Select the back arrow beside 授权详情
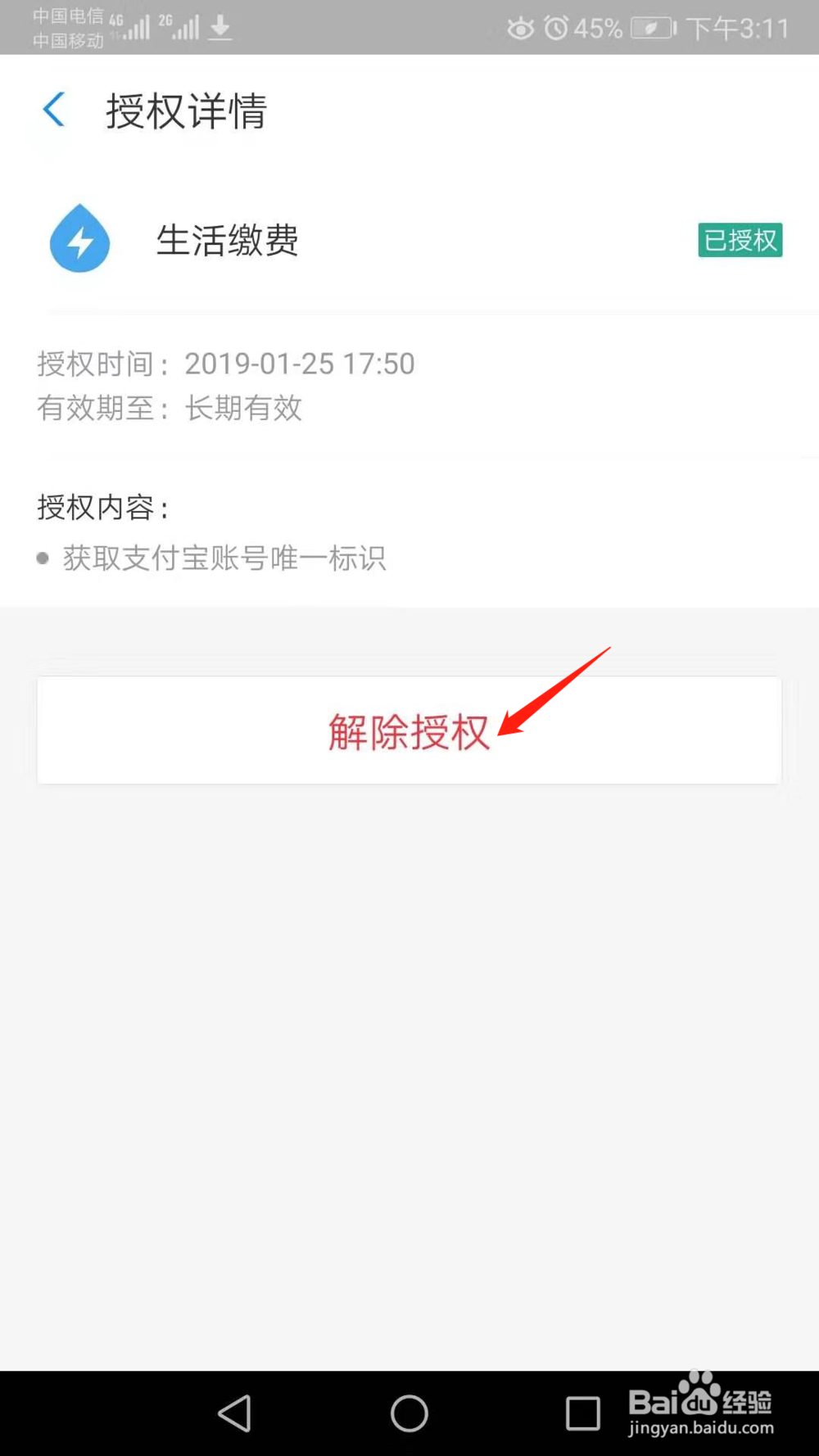Image resolution: width=819 pixels, height=1456 pixels. (54, 109)
